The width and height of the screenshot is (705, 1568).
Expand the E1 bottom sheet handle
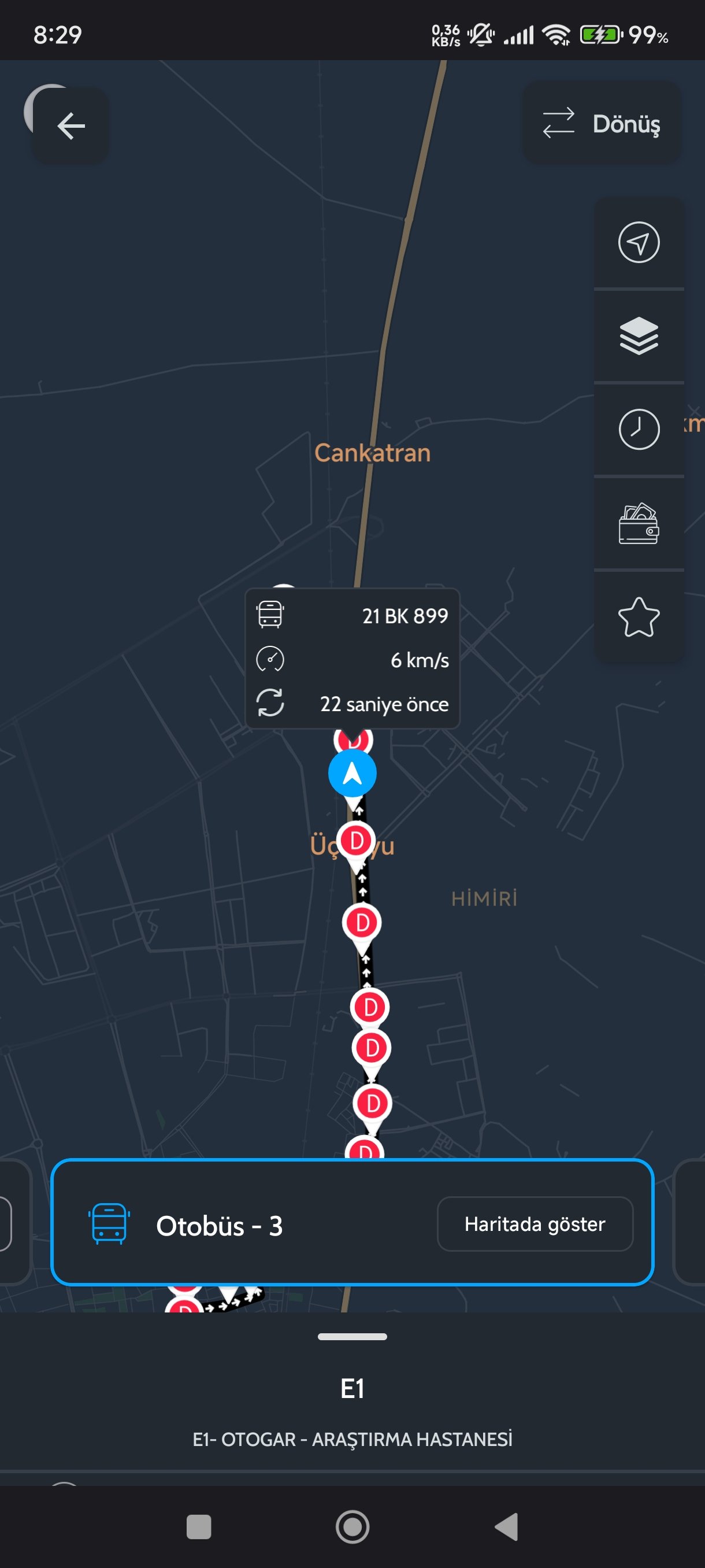tap(352, 1336)
